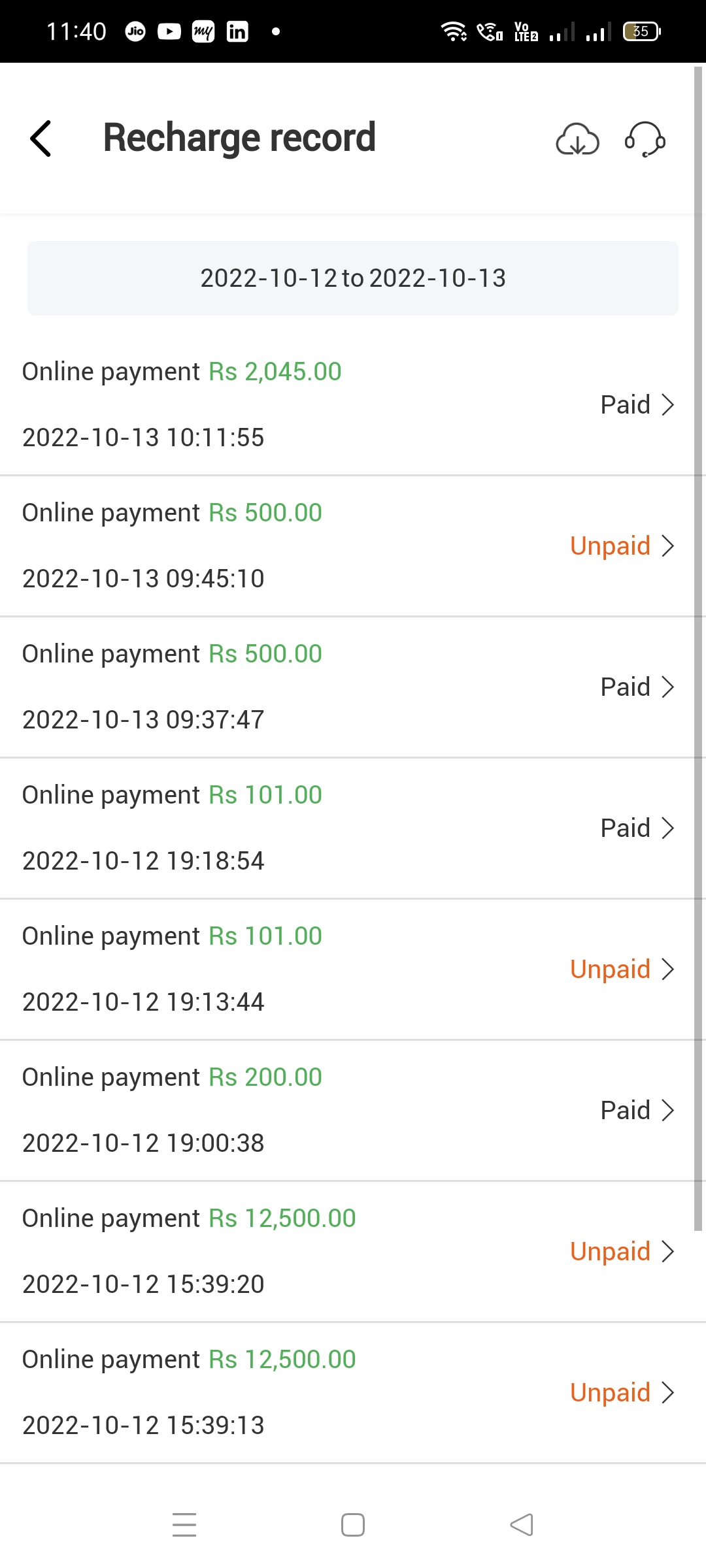This screenshot has width=706, height=1568.
Task: Change the 2022-10-12 to 2022-10-13 date range
Action: tap(353, 278)
